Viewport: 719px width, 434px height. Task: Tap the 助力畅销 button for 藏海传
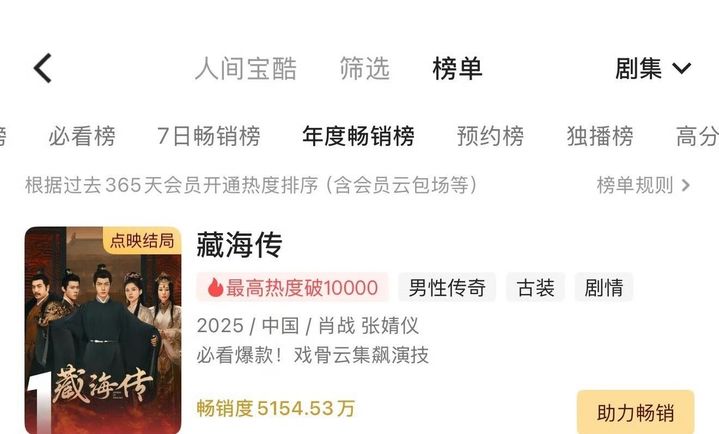click(635, 412)
